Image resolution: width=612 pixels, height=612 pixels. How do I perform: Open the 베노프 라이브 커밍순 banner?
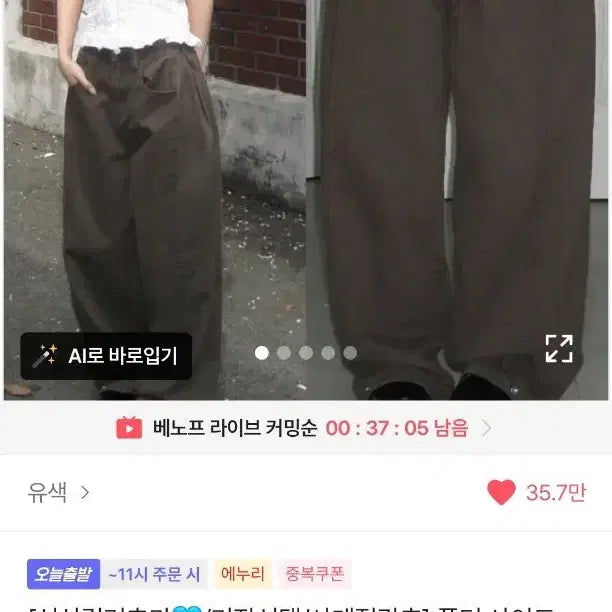pos(305,428)
